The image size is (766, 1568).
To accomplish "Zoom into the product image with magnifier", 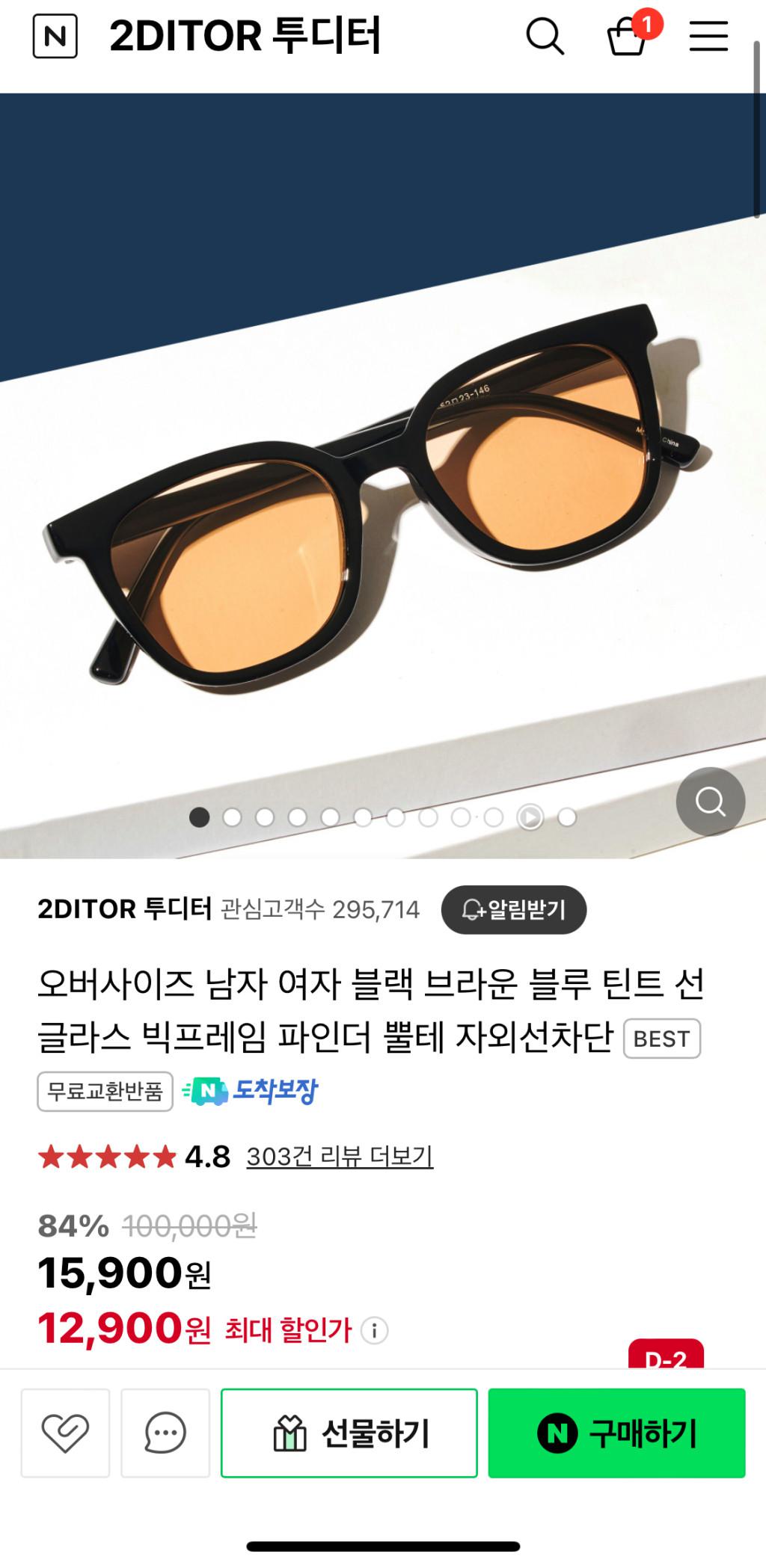I will [x=710, y=802].
